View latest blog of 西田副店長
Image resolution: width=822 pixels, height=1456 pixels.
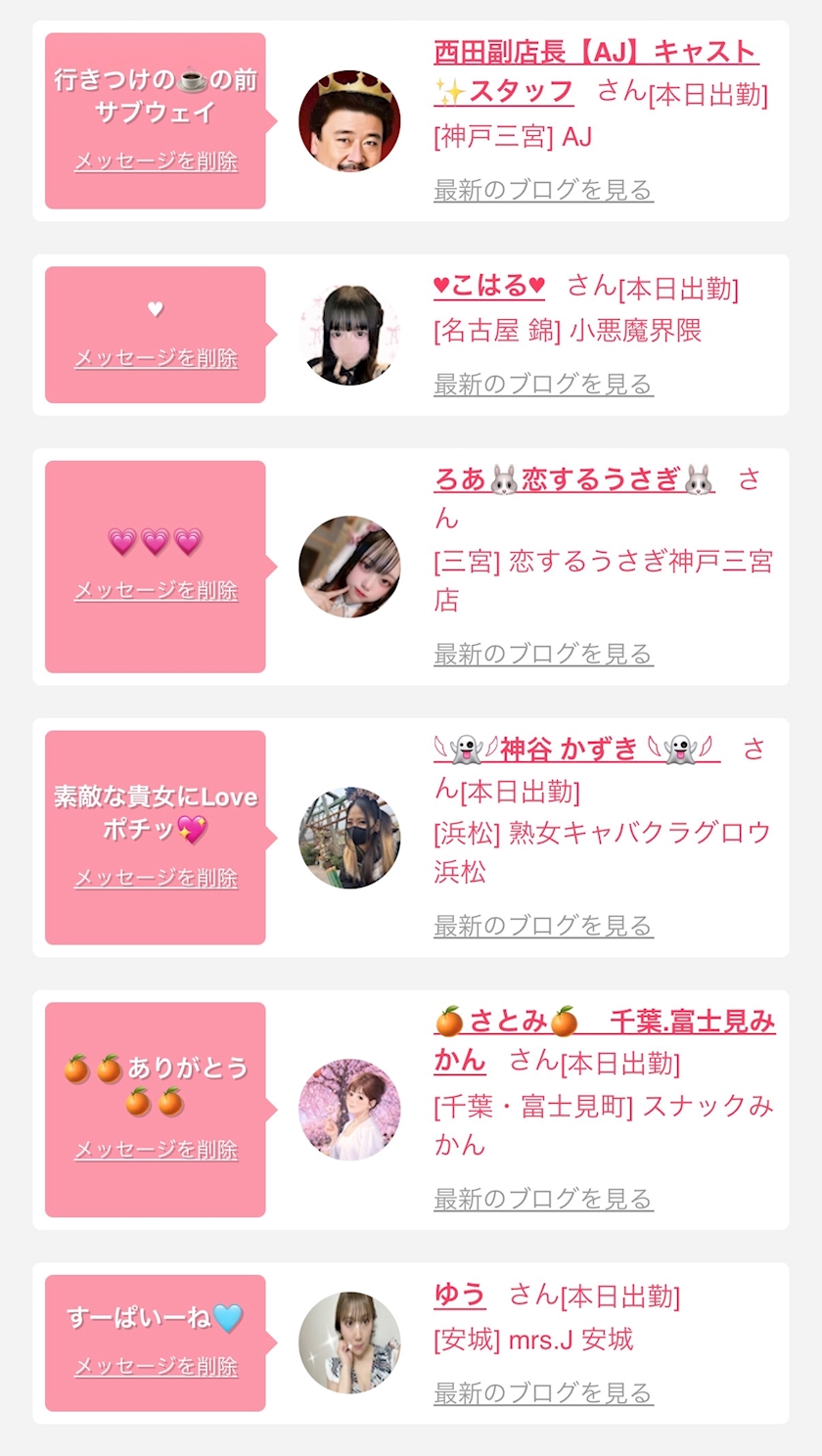[x=543, y=190]
